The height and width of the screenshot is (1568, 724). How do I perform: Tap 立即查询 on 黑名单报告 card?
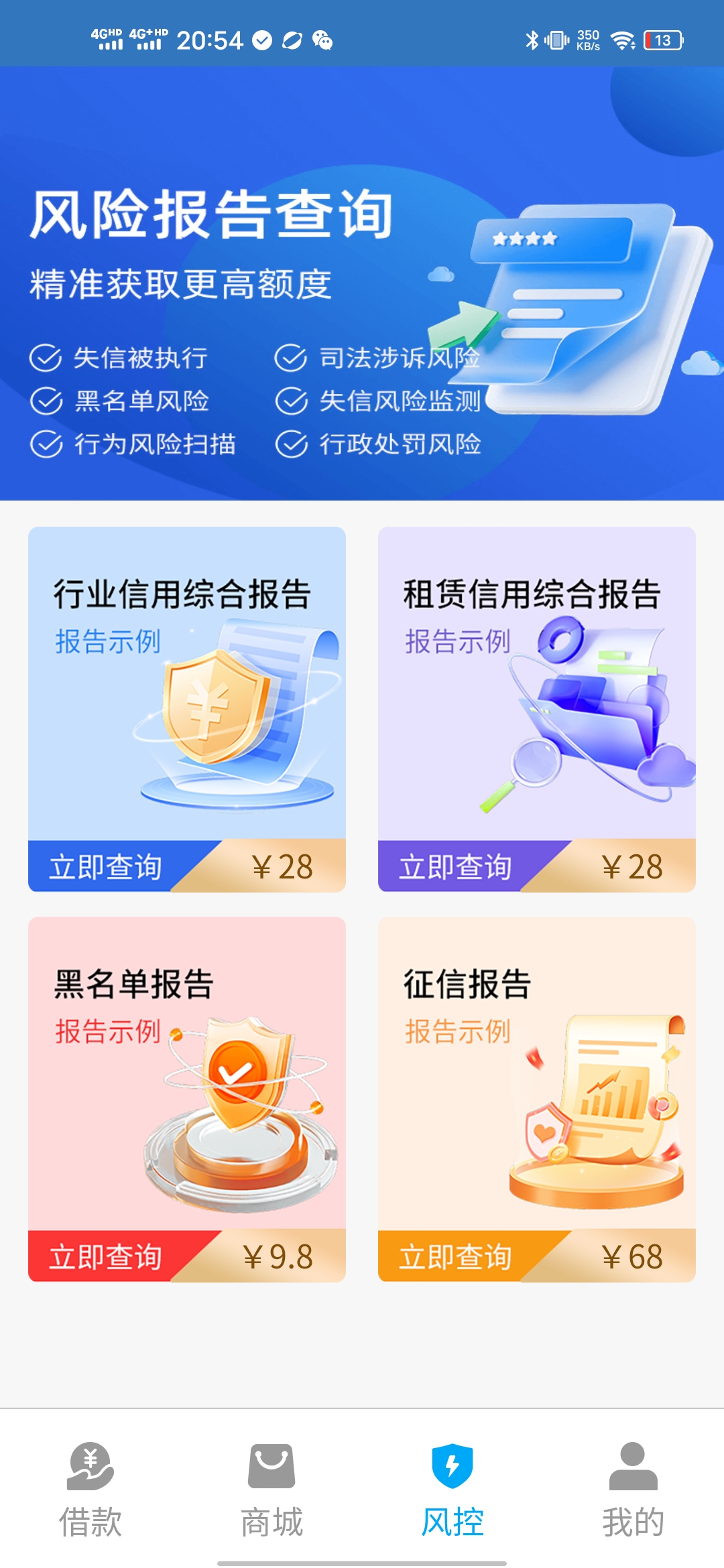point(106,1257)
